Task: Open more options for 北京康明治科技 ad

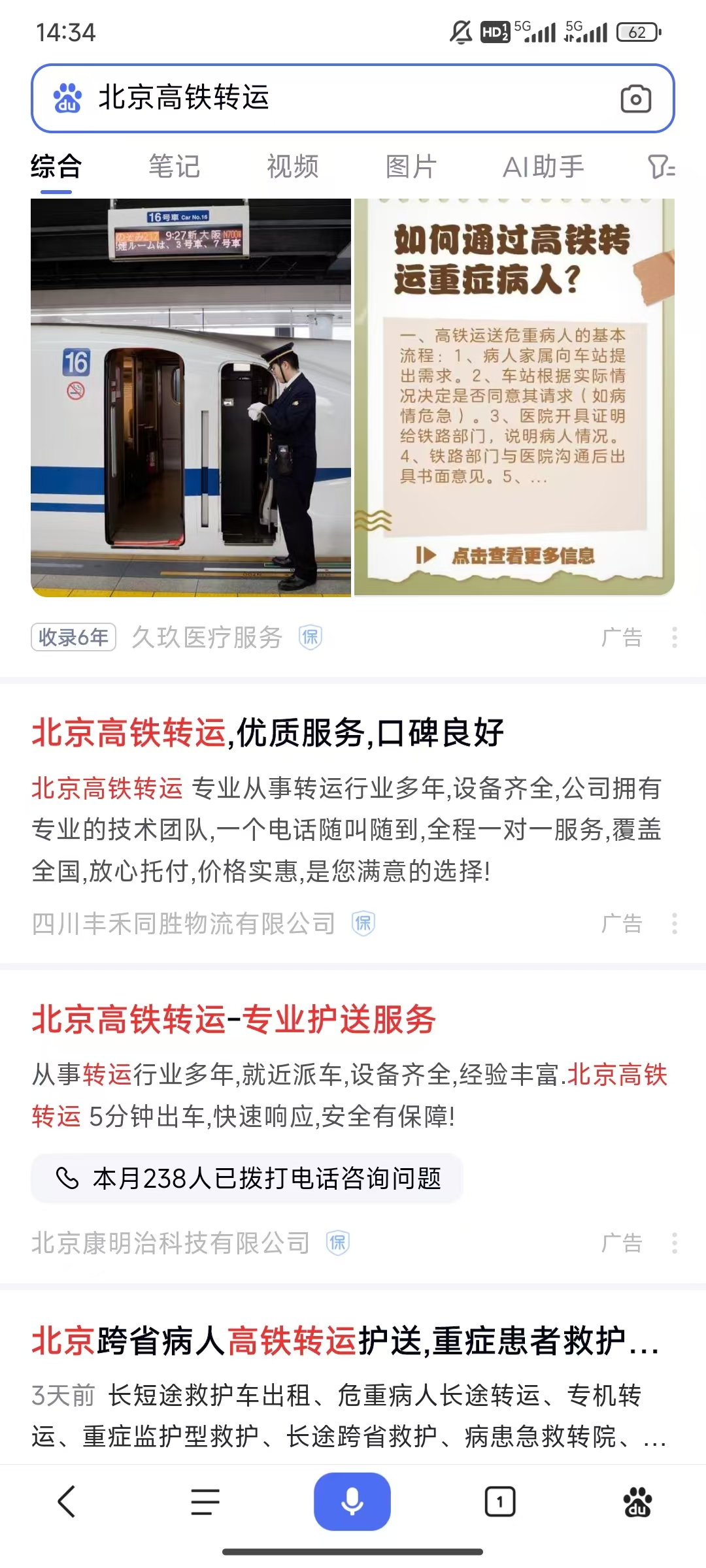Action: click(x=674, y=1243)
